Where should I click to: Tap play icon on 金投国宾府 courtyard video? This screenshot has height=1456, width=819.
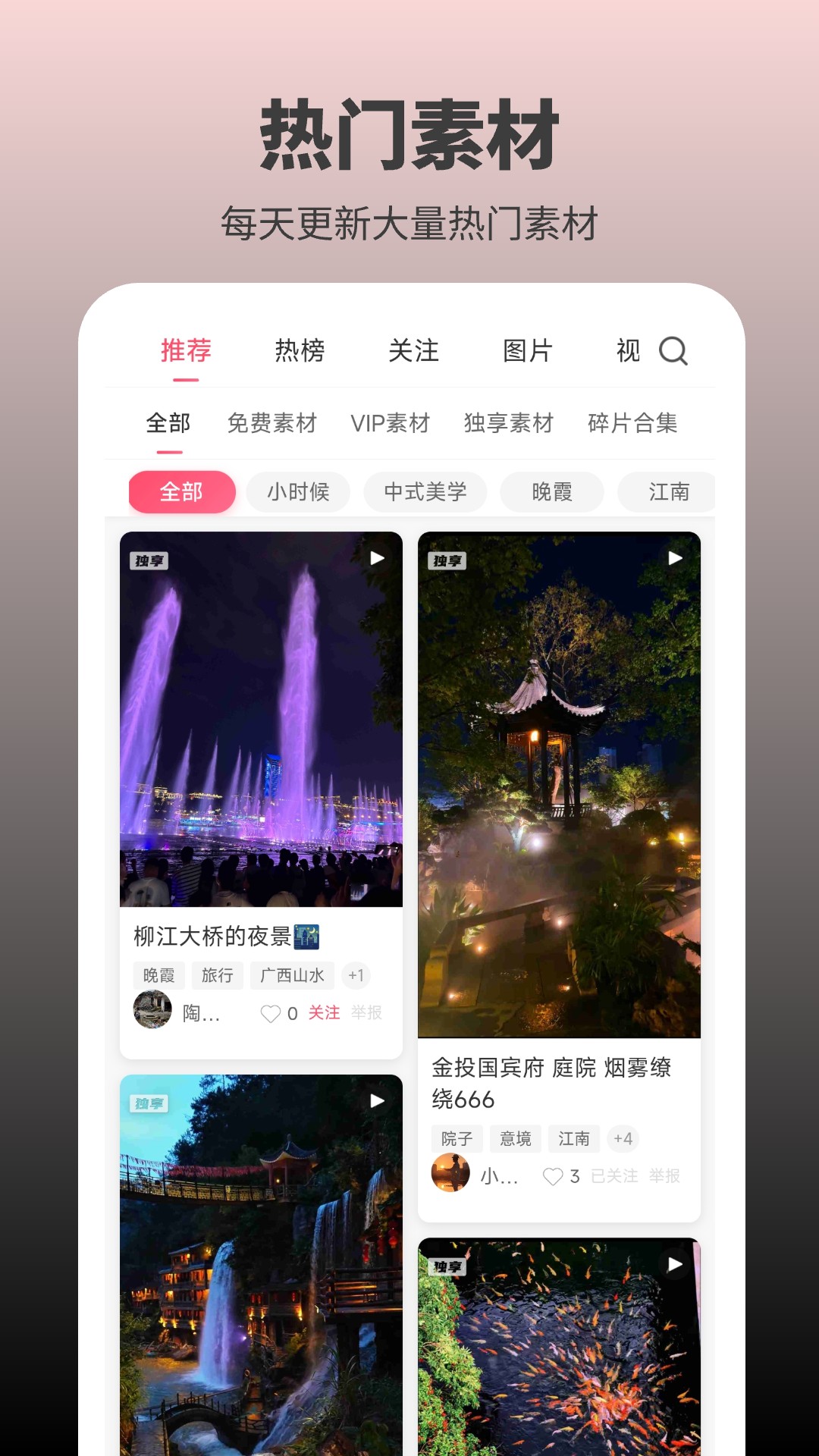(x=673, y=559)
